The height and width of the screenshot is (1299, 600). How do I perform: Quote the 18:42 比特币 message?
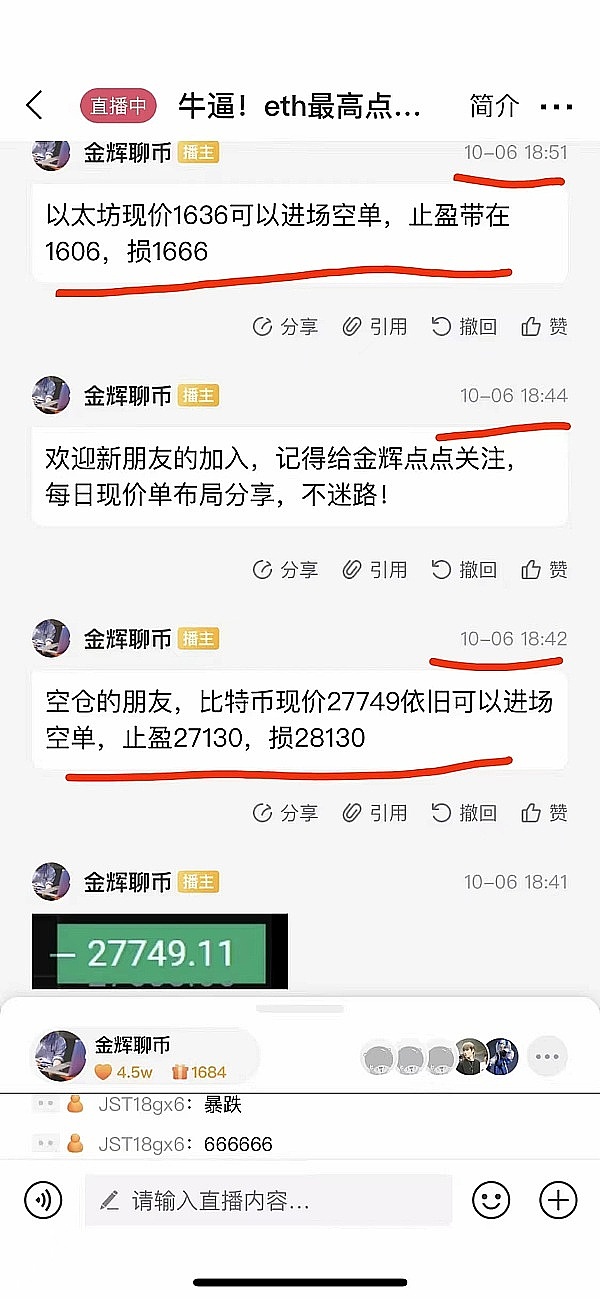click(374, 812)
